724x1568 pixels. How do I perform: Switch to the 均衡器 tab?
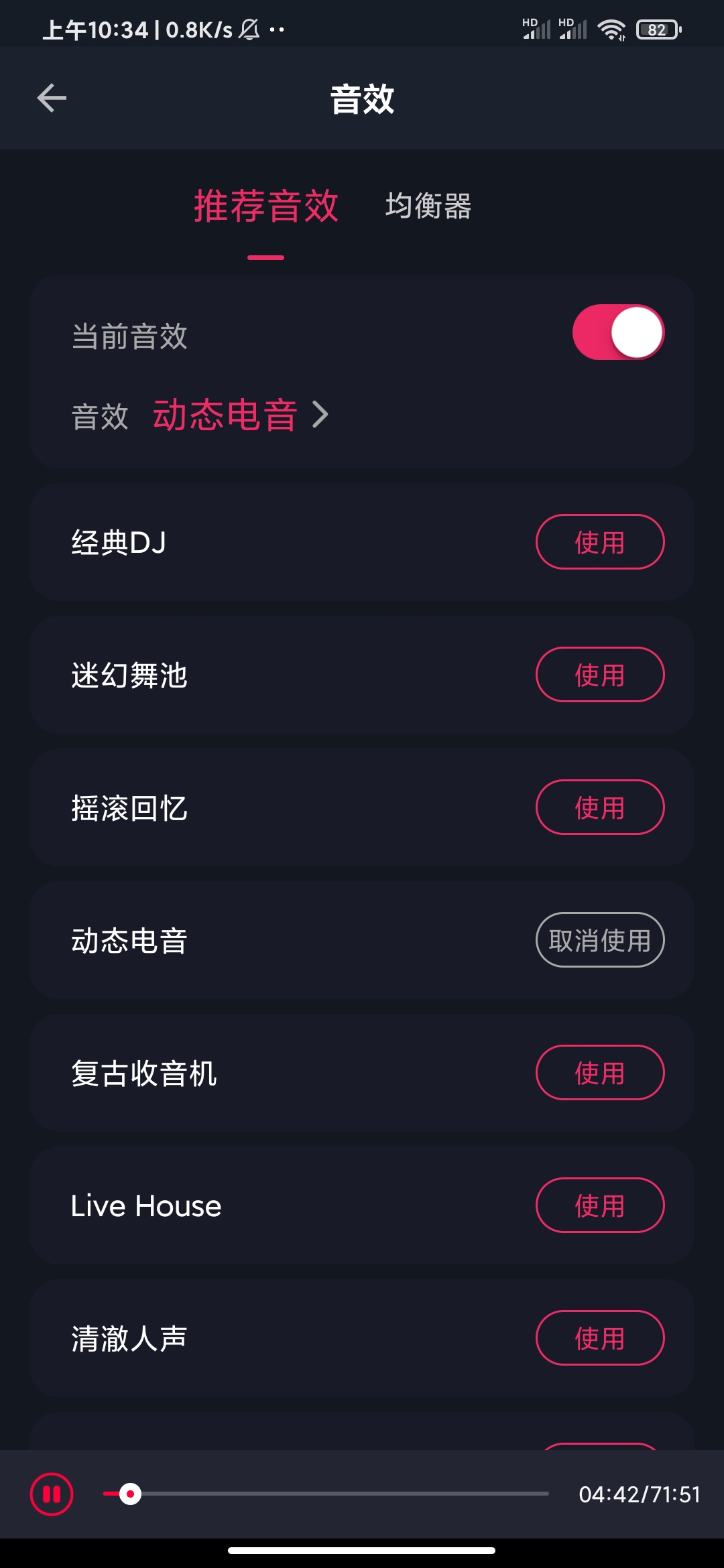(x=428, y=206)
